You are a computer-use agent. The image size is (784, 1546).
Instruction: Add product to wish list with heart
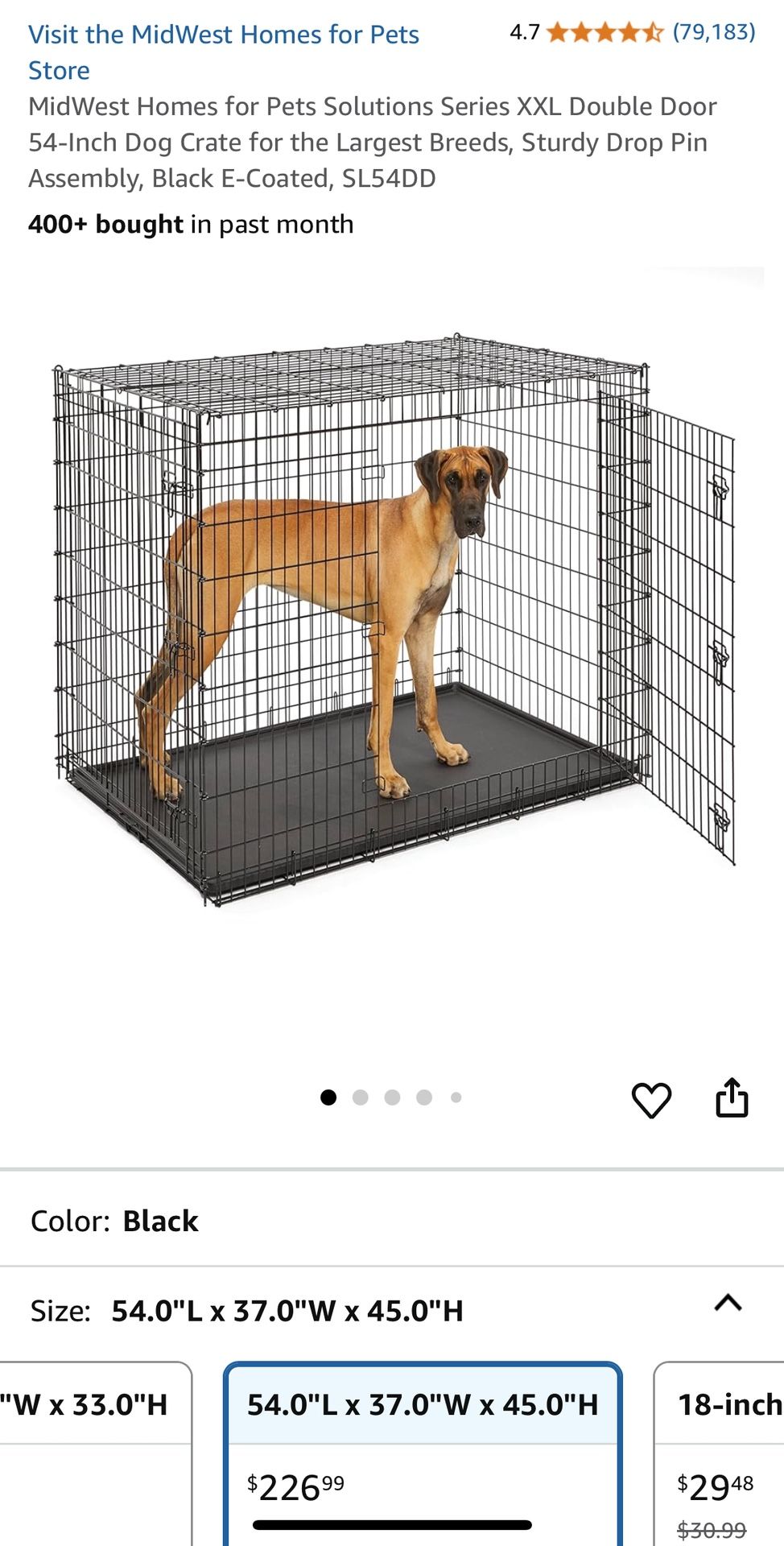651,1100
